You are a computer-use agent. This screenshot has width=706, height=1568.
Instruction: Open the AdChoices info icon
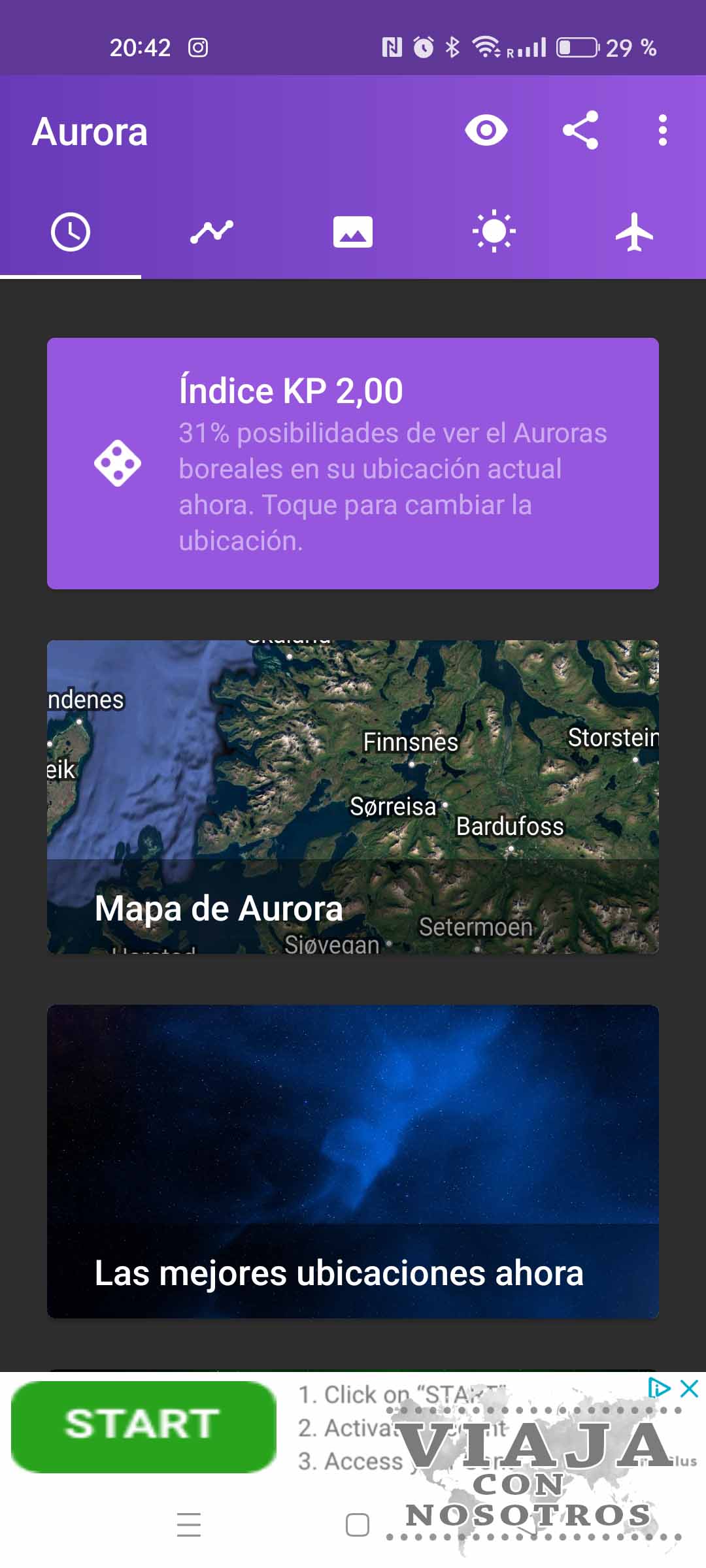(659, 1388)
